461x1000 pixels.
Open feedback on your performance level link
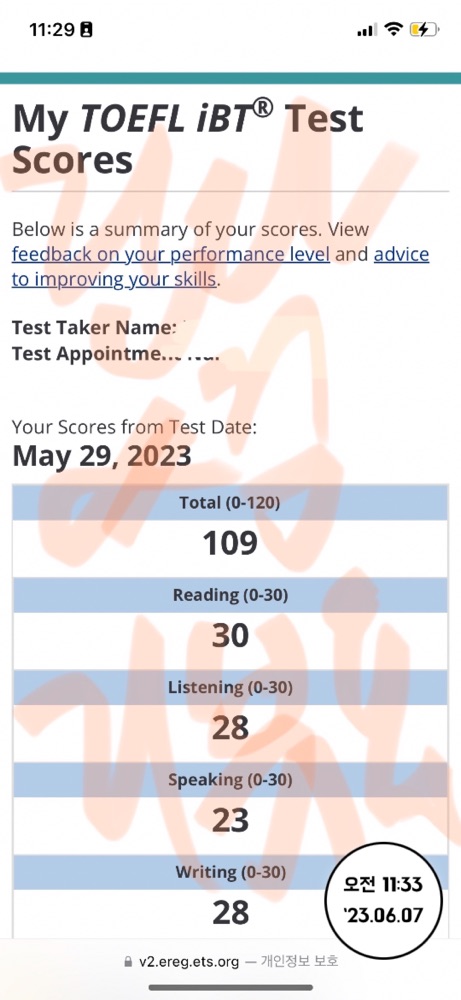(x=171, y=254)
